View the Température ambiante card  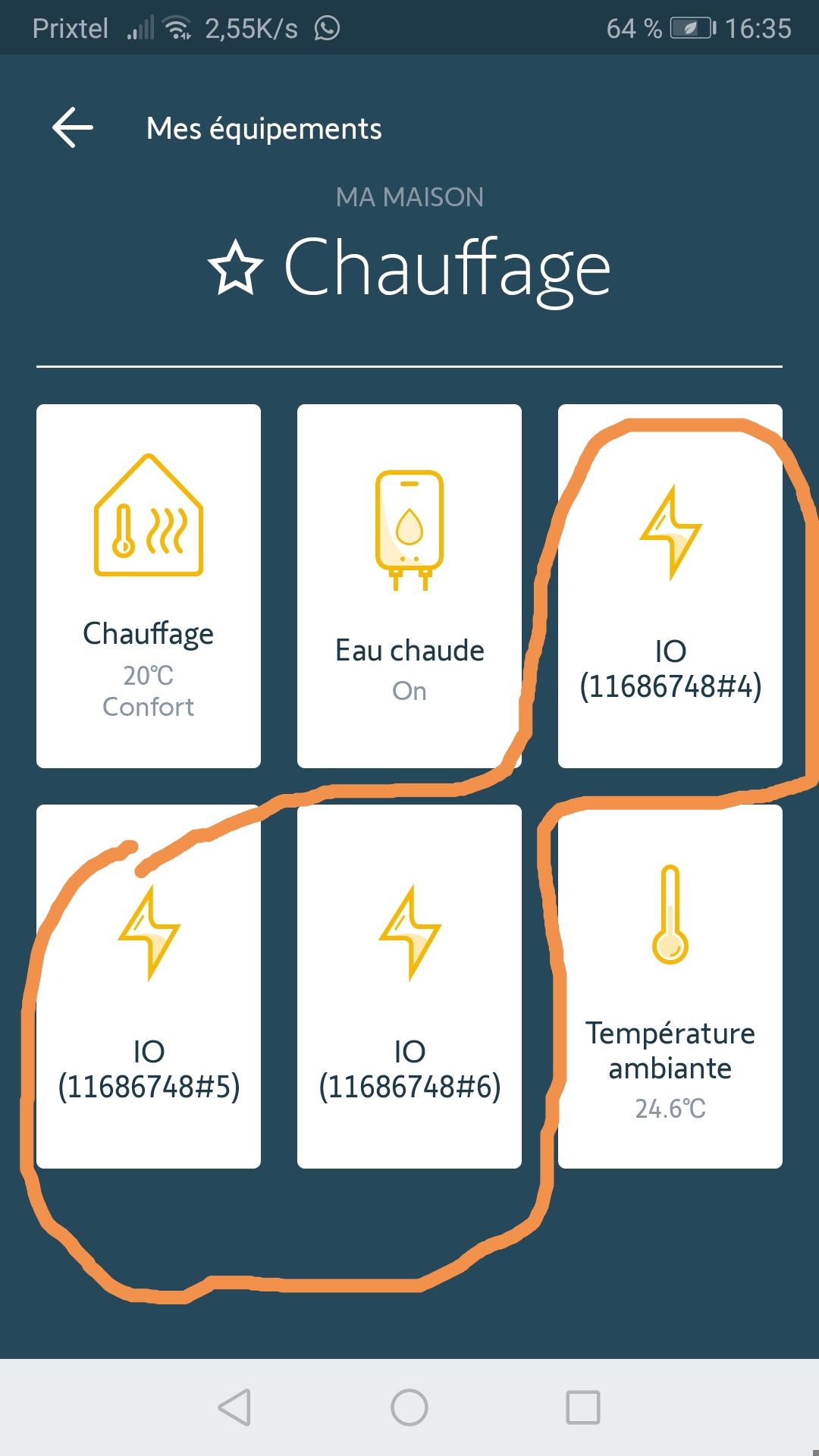[x=670, y=987]
